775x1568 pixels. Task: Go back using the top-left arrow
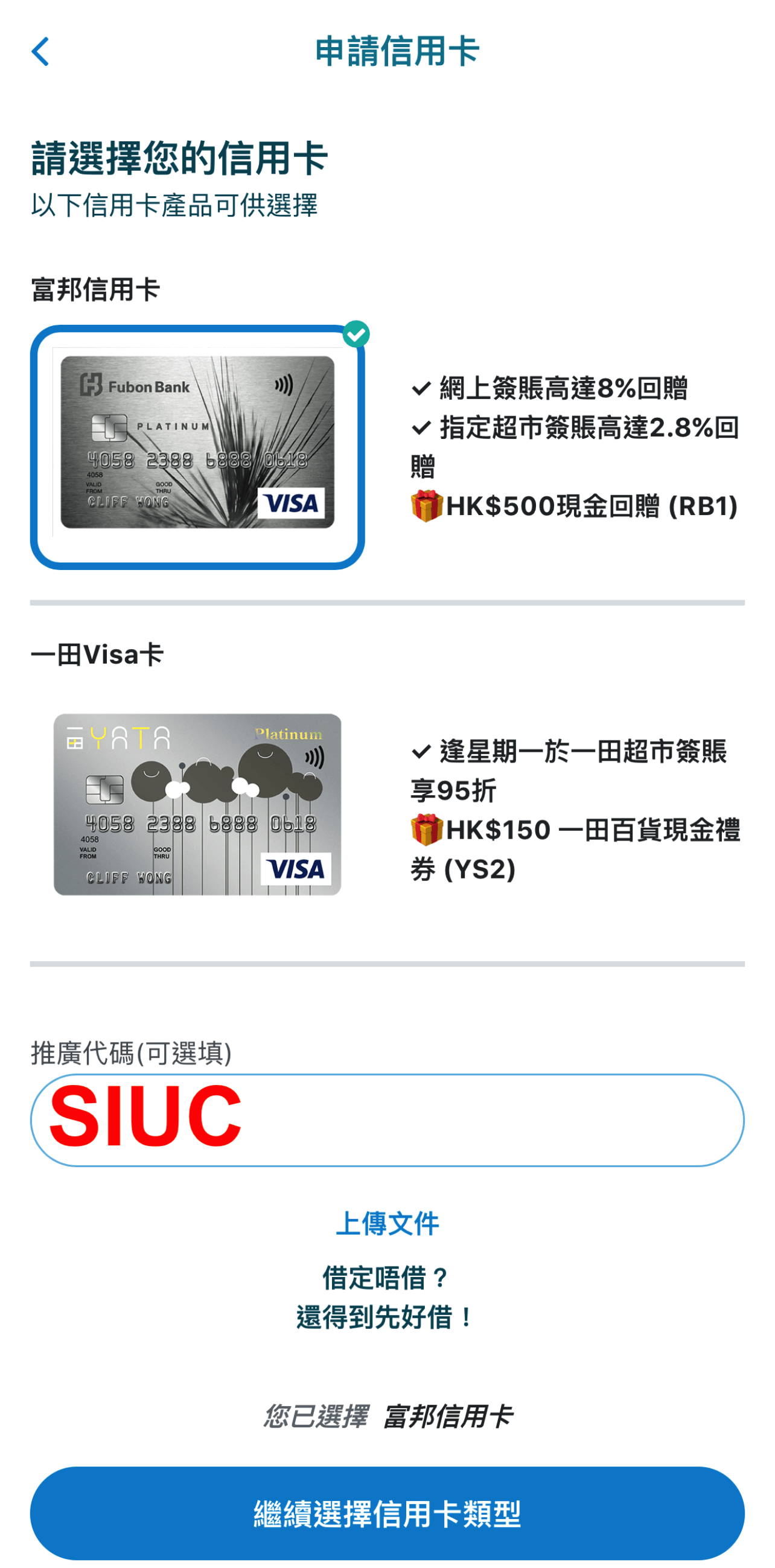[x=40, y=51]
